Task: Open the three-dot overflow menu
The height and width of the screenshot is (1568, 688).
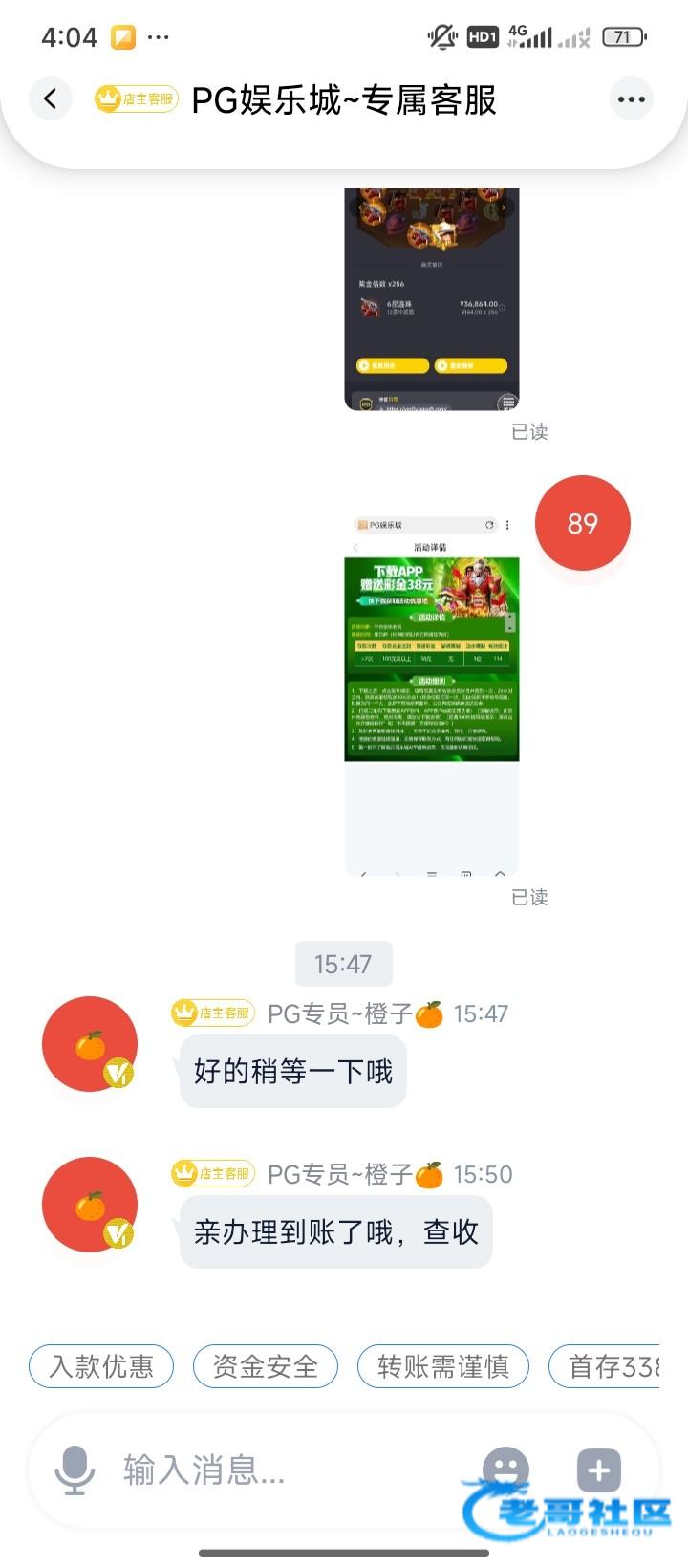Action: 631,98
